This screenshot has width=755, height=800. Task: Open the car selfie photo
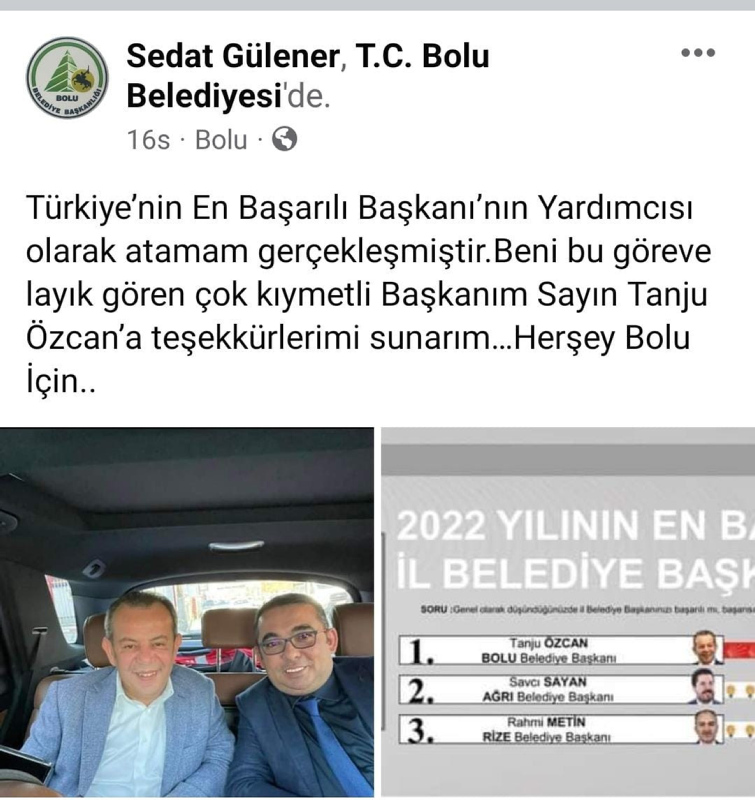(187, 612)
